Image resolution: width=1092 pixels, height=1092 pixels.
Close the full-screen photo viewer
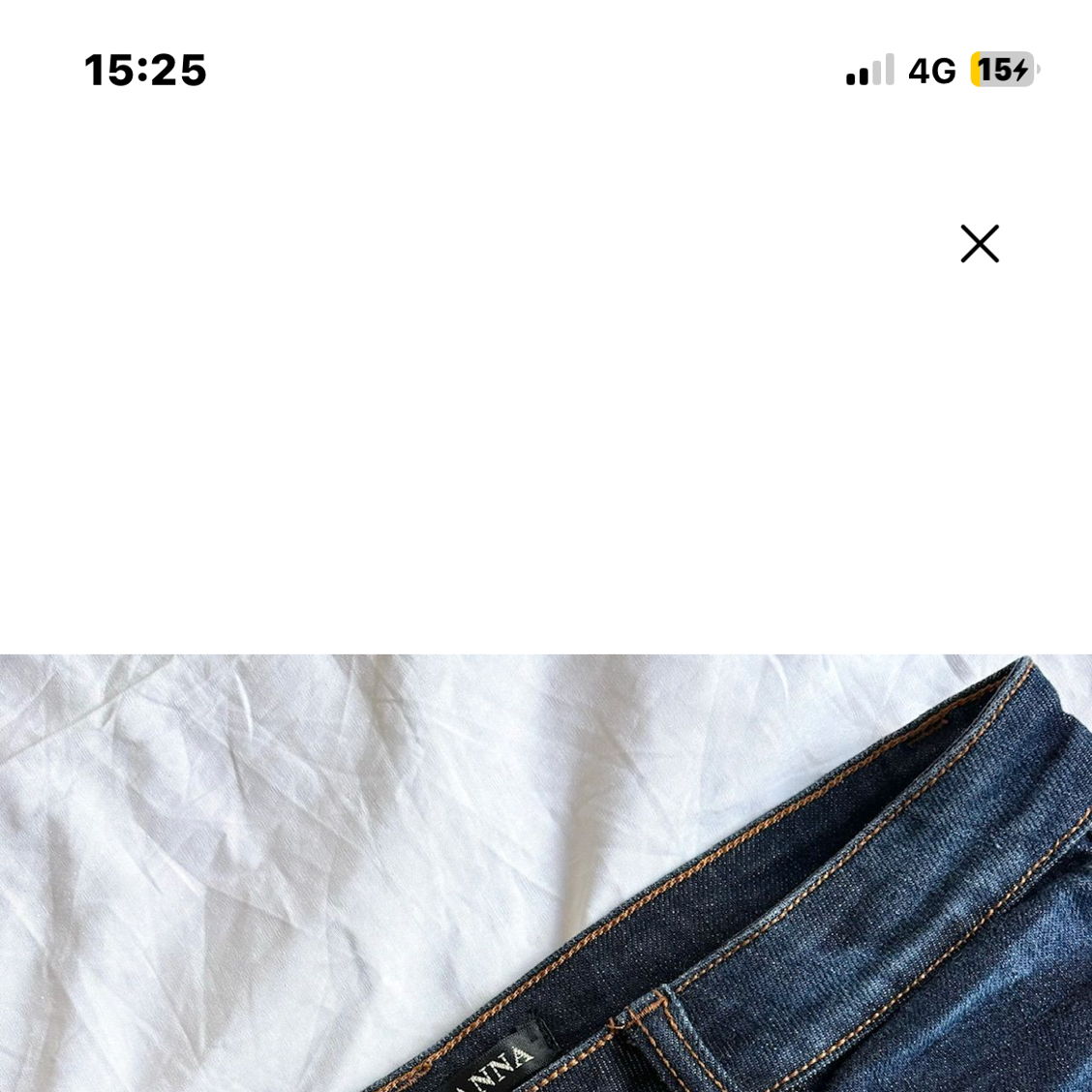pos(979,244)
